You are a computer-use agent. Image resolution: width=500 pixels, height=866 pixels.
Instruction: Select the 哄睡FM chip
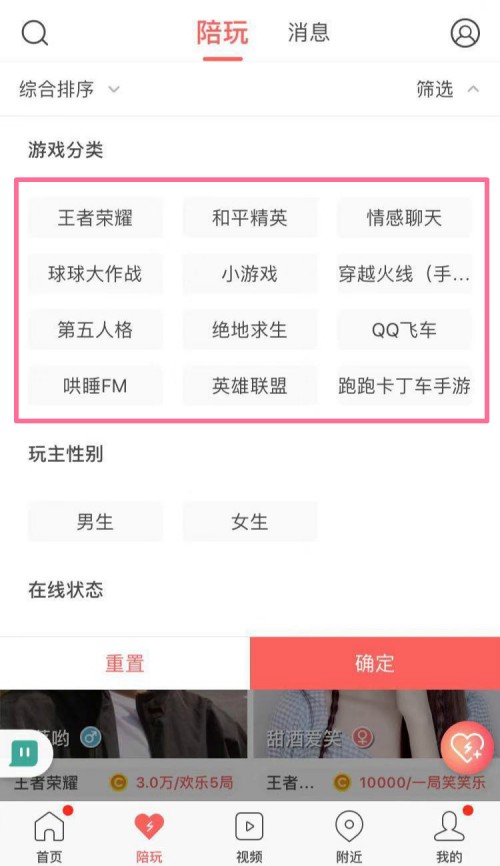click(x=95, y=386)
